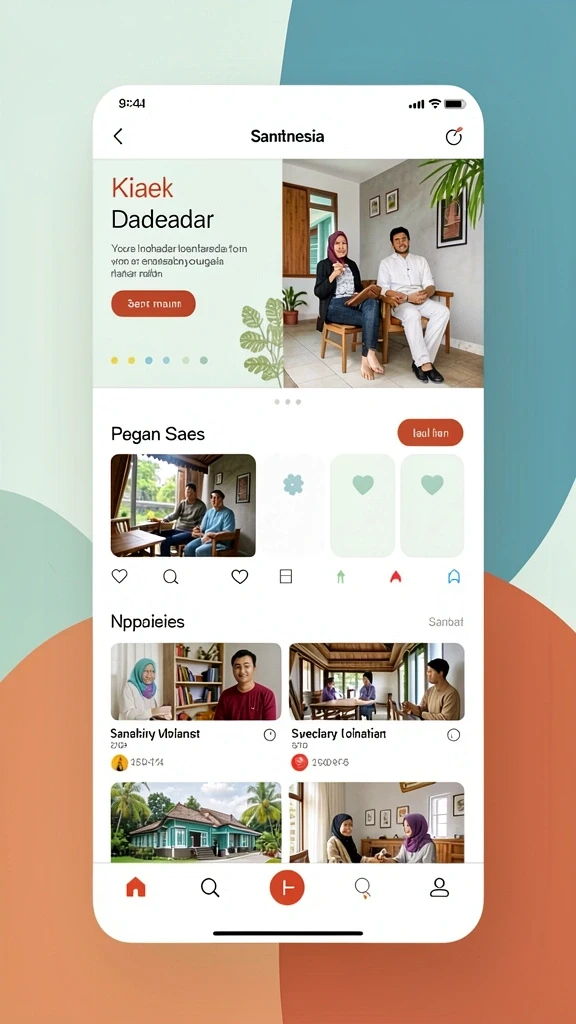
Task: Open the green house listing card
Action: pos(196,822)
